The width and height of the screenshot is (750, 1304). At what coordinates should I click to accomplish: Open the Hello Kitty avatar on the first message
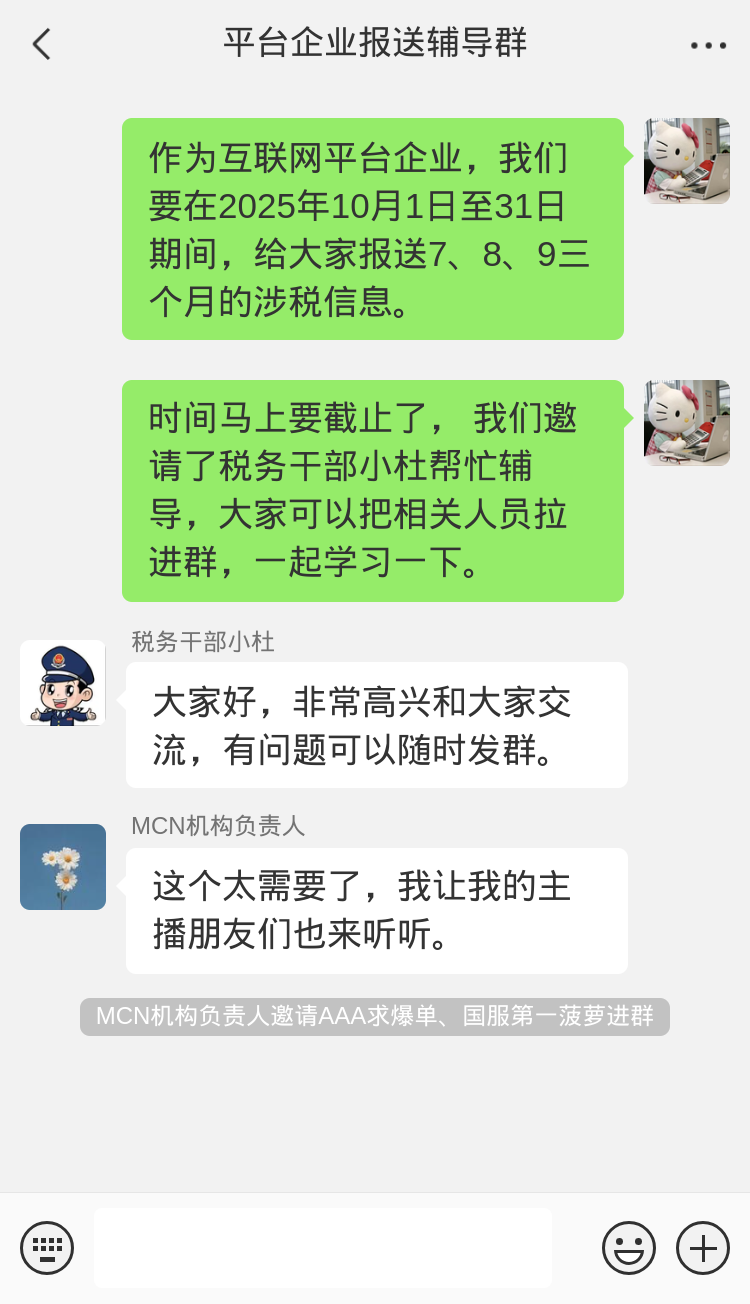(x=686, y=161)
